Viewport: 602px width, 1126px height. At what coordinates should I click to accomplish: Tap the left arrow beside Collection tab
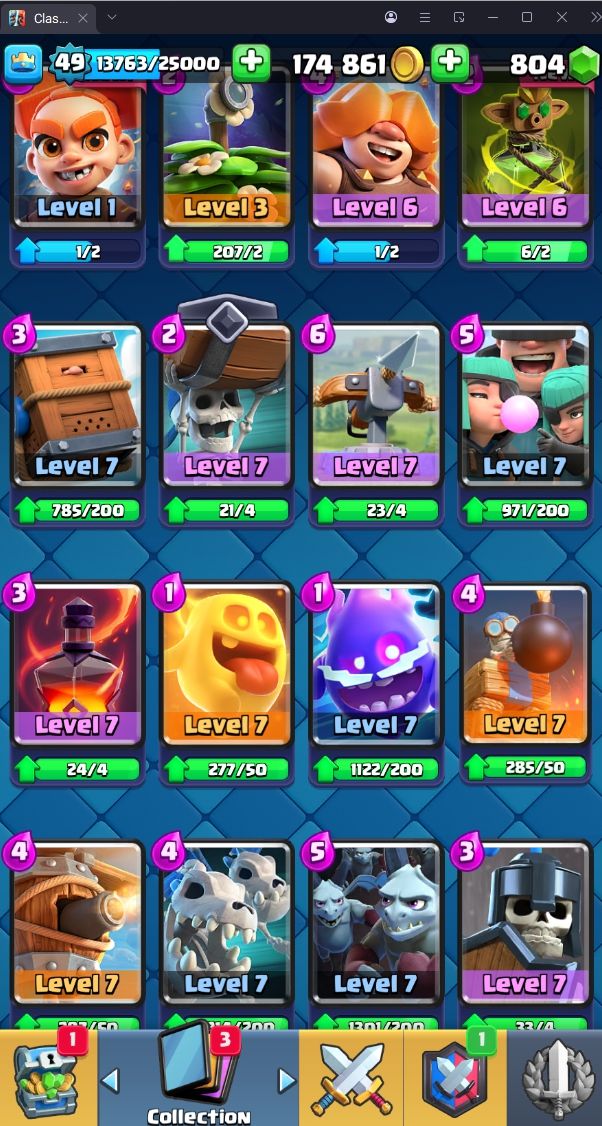(111, 1080)
